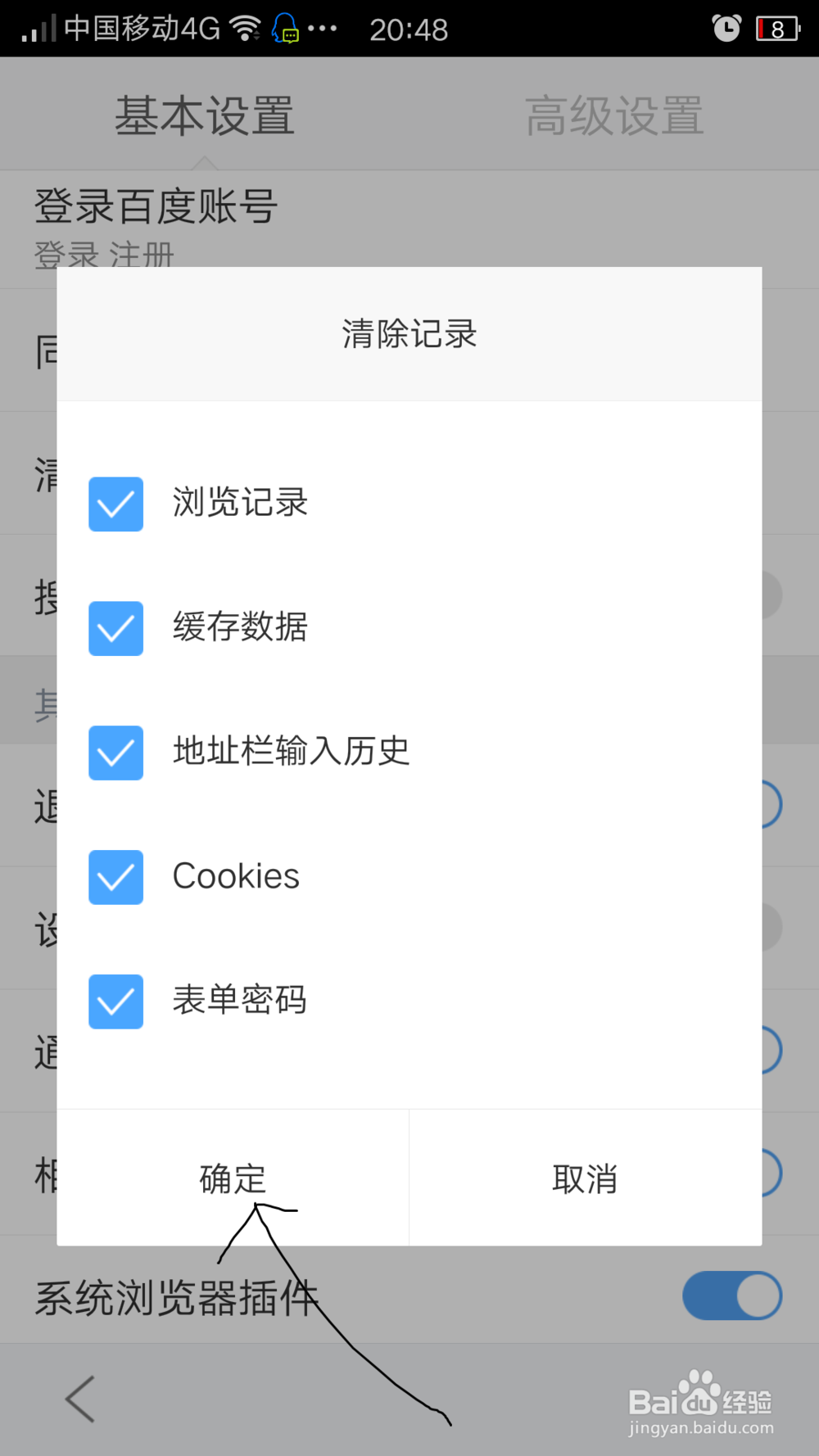Screen dimensions: 819x1456
Task: Uncheck the 地址栏输入历史 checkbox
Action: [115, 753]
